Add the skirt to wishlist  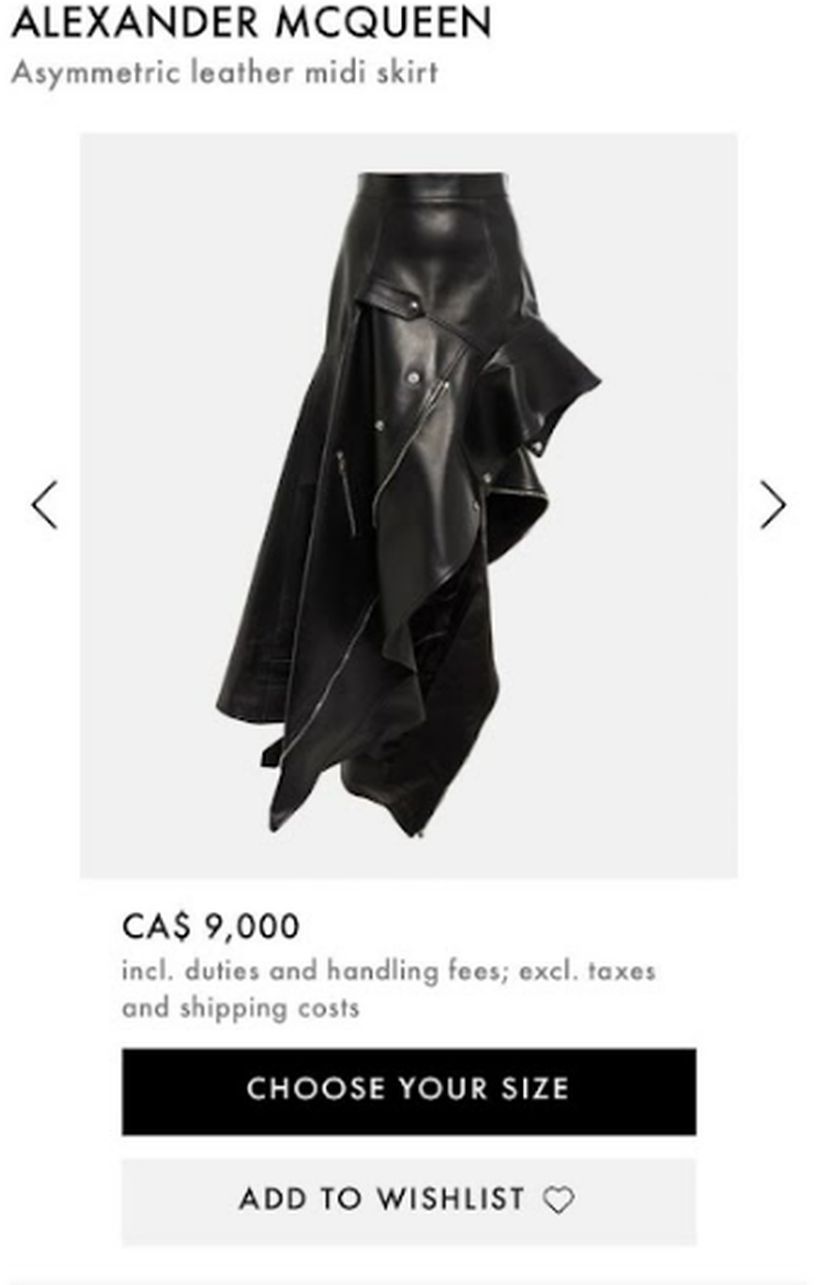pyautogui.click(x=408, y=1199)
